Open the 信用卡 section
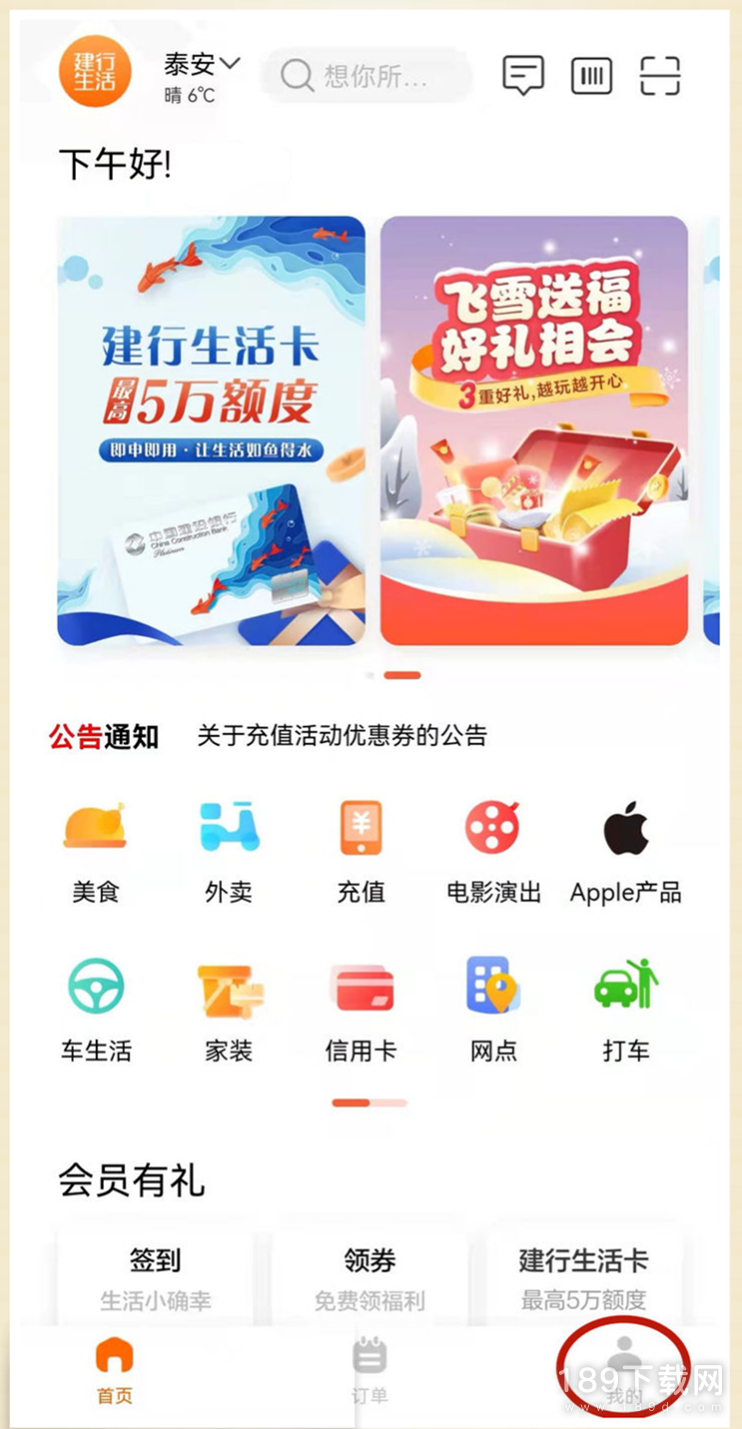The width and height of the screenshot is (742, 1429). 361,1010
